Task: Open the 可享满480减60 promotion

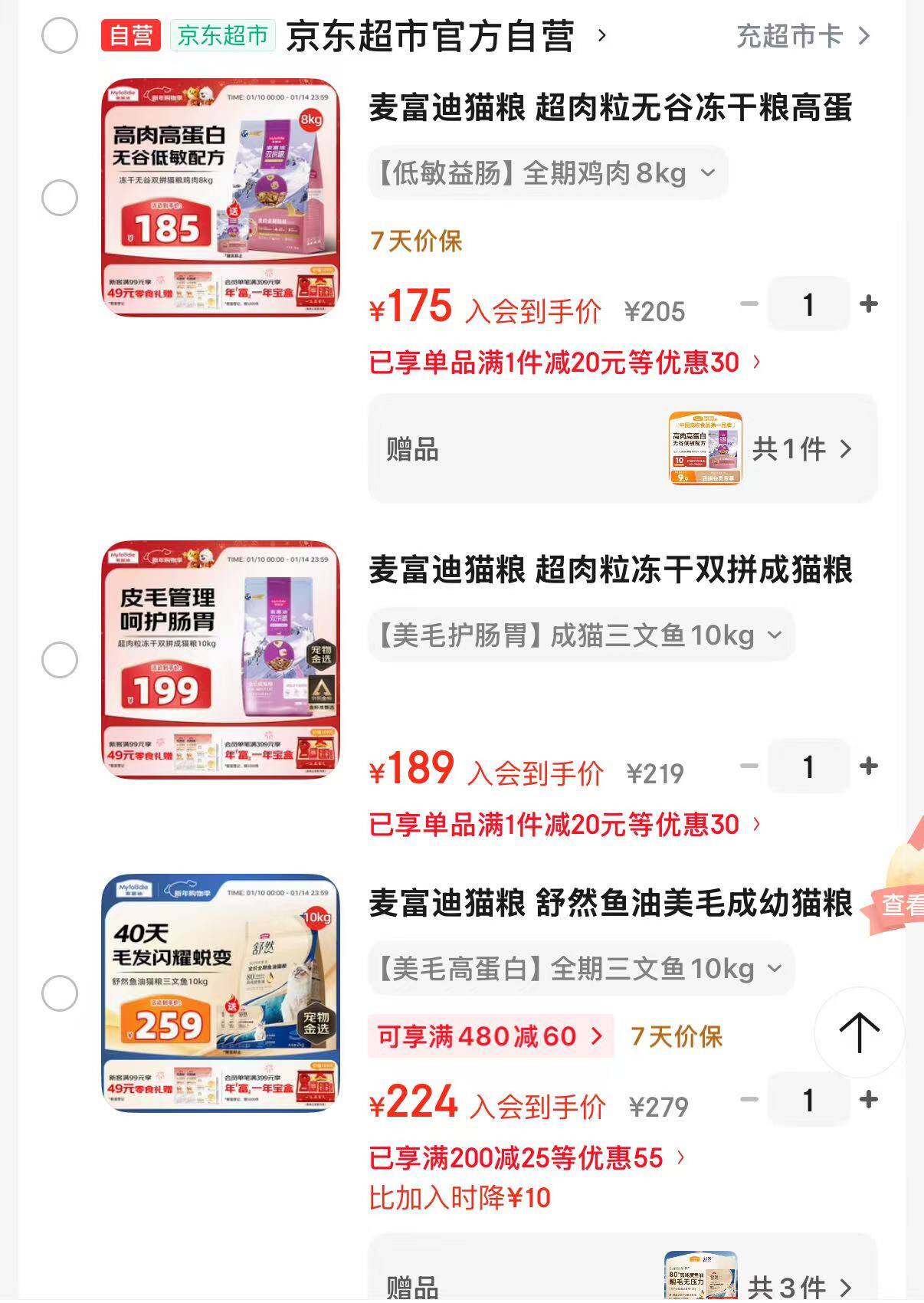Action: [490, 1036]
